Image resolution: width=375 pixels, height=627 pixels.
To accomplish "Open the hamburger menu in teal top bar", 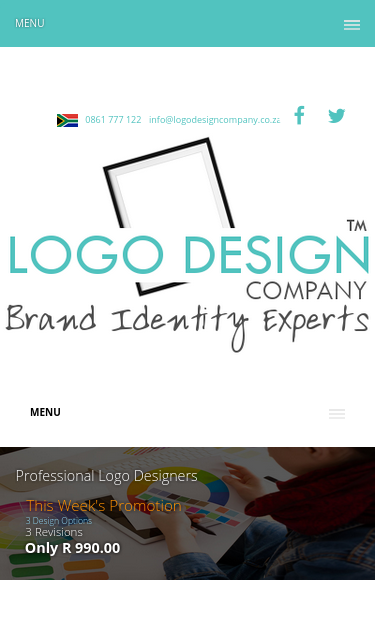I will pos(352,25).
